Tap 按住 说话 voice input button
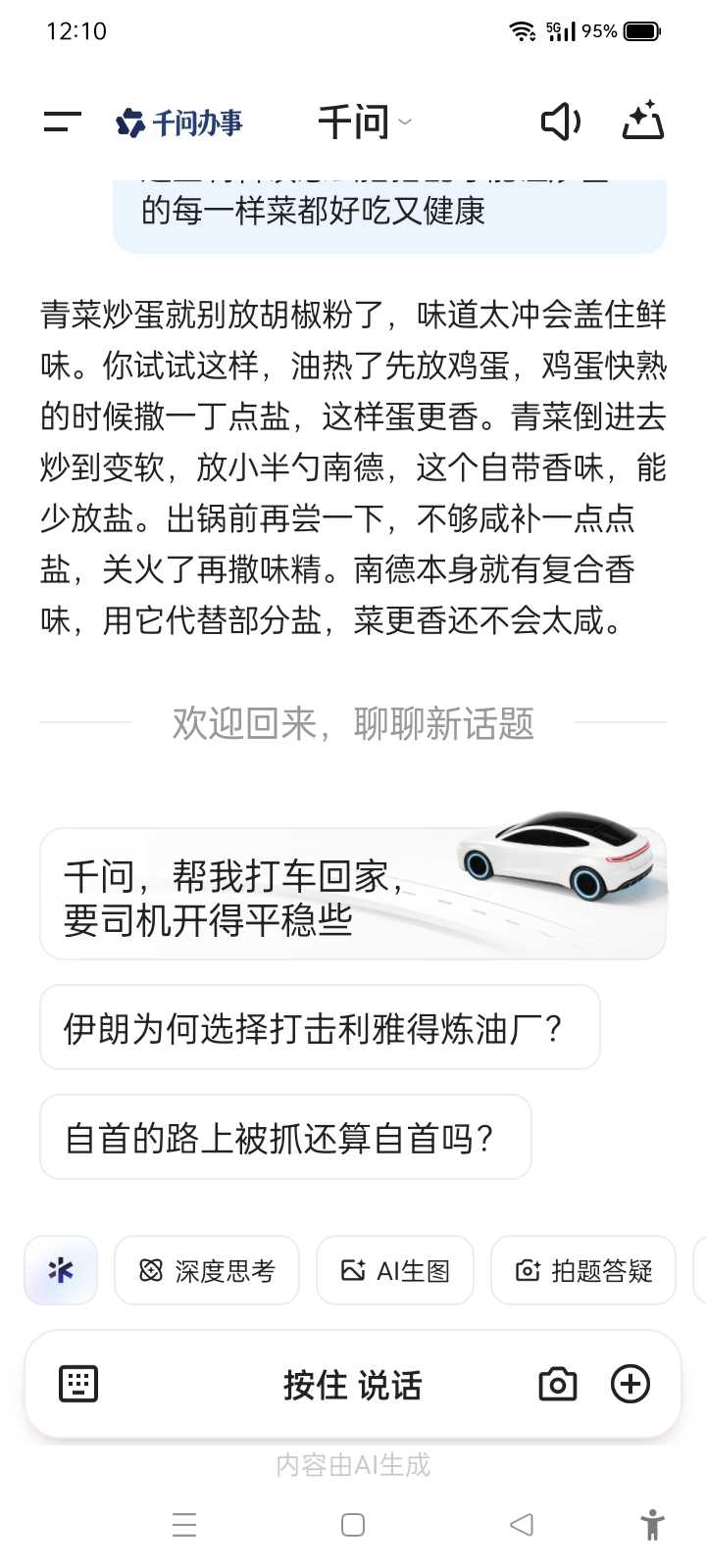The image size is (706, 1568). coord(353,1385)
